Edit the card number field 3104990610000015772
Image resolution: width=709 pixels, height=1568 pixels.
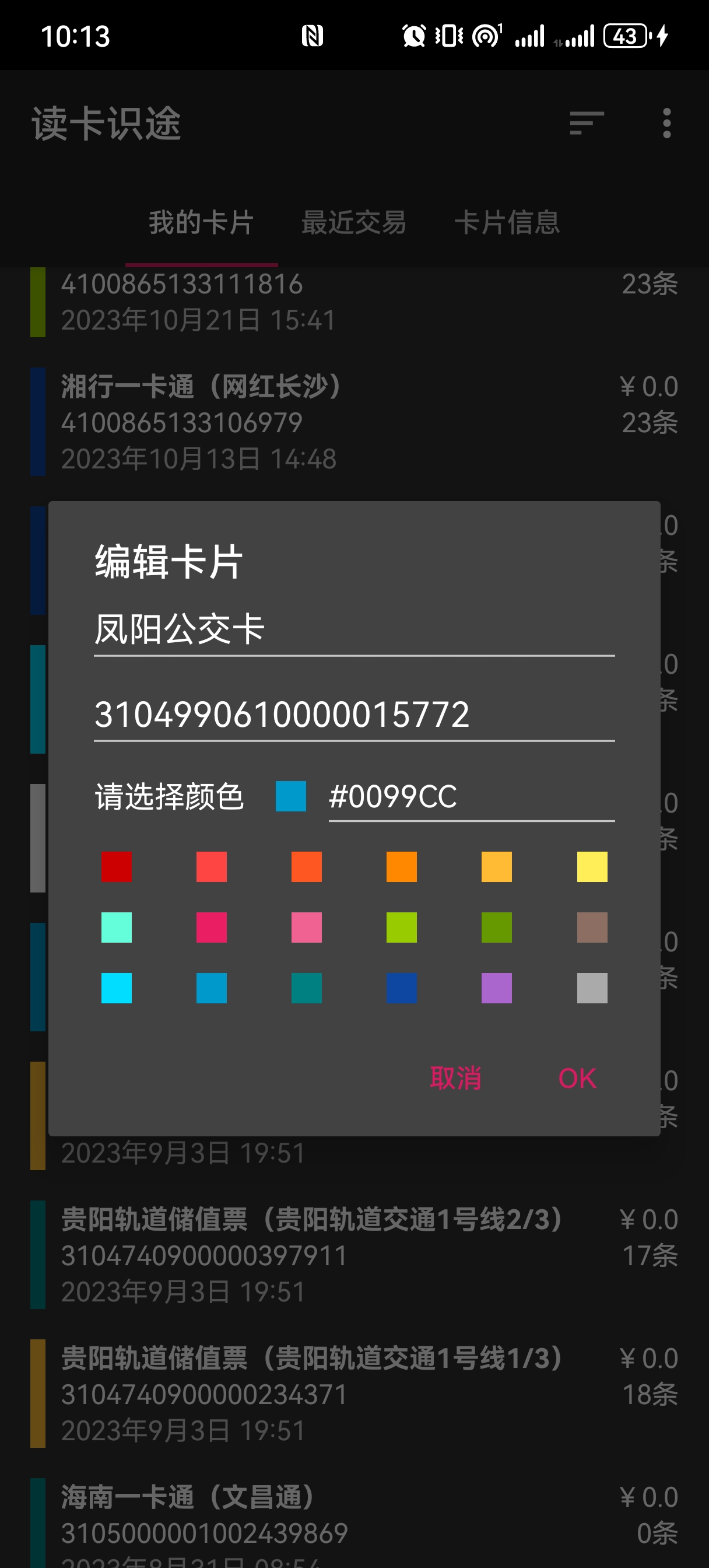[353, 715]
